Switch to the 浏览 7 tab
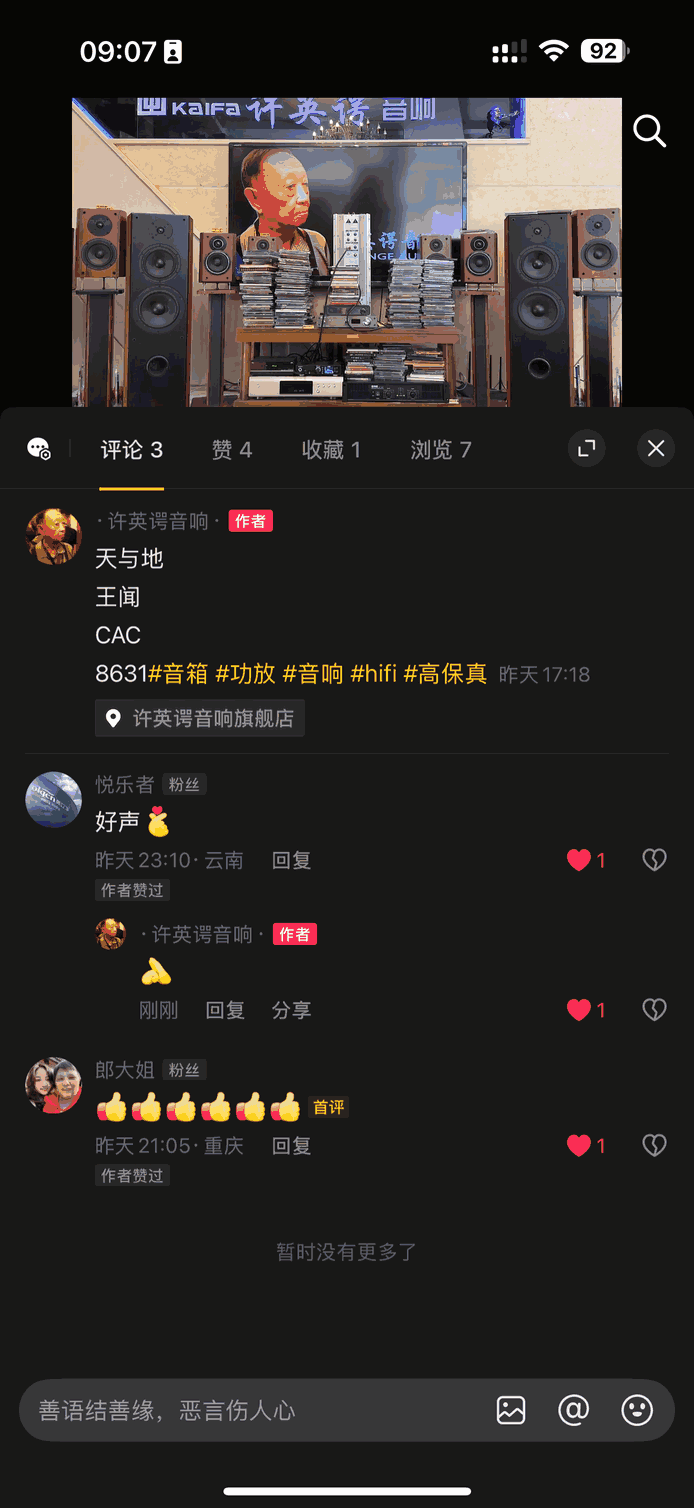This screenshot has height=1508, width=694. [440, 450]
